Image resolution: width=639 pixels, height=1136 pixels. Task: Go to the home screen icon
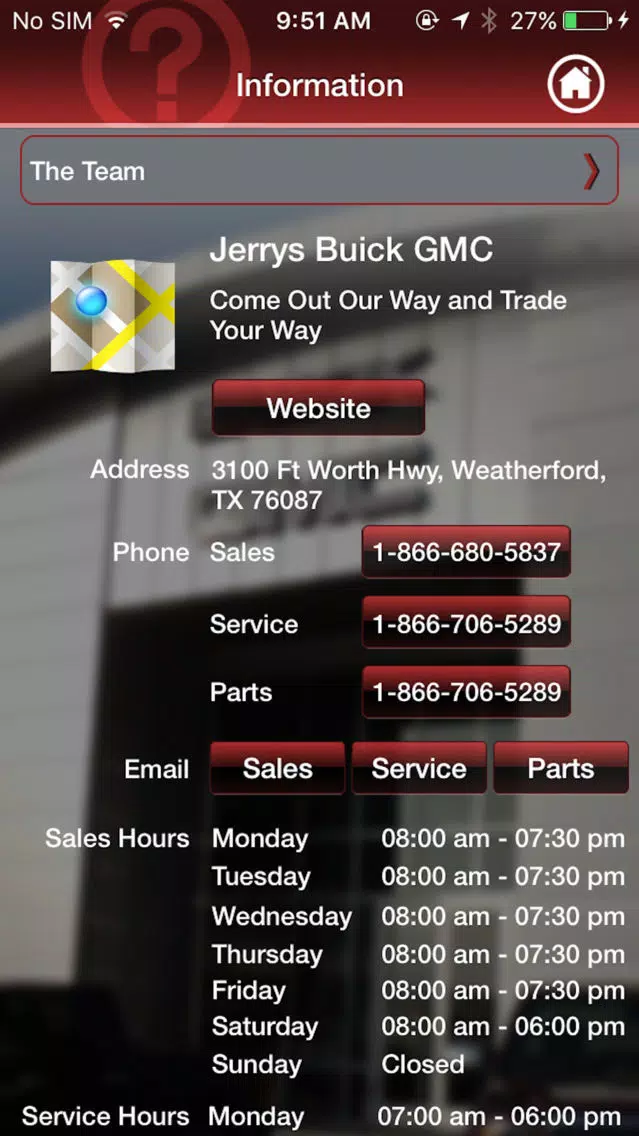(x=575, y=85)
